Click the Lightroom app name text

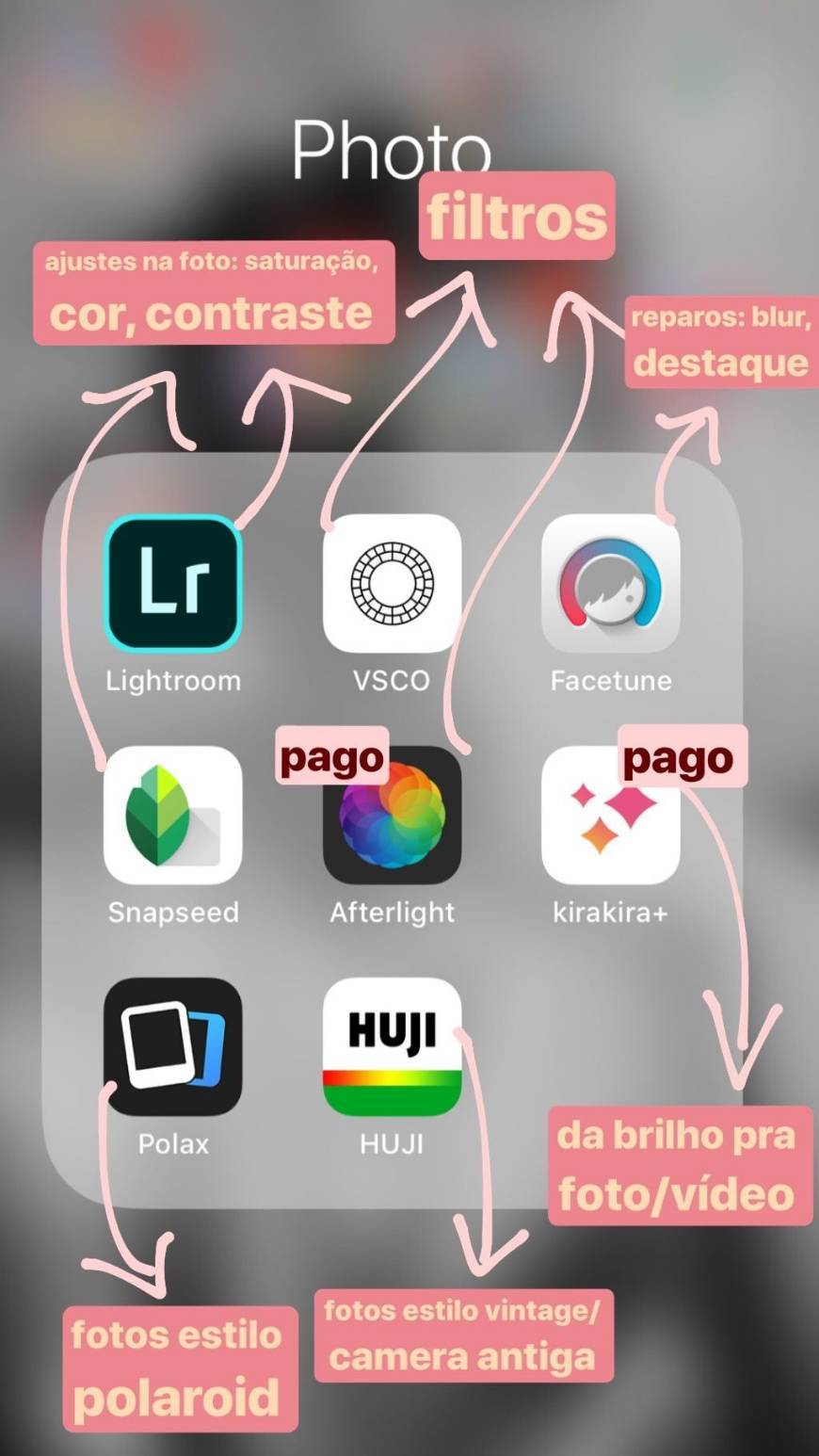[x=173, y=680]
